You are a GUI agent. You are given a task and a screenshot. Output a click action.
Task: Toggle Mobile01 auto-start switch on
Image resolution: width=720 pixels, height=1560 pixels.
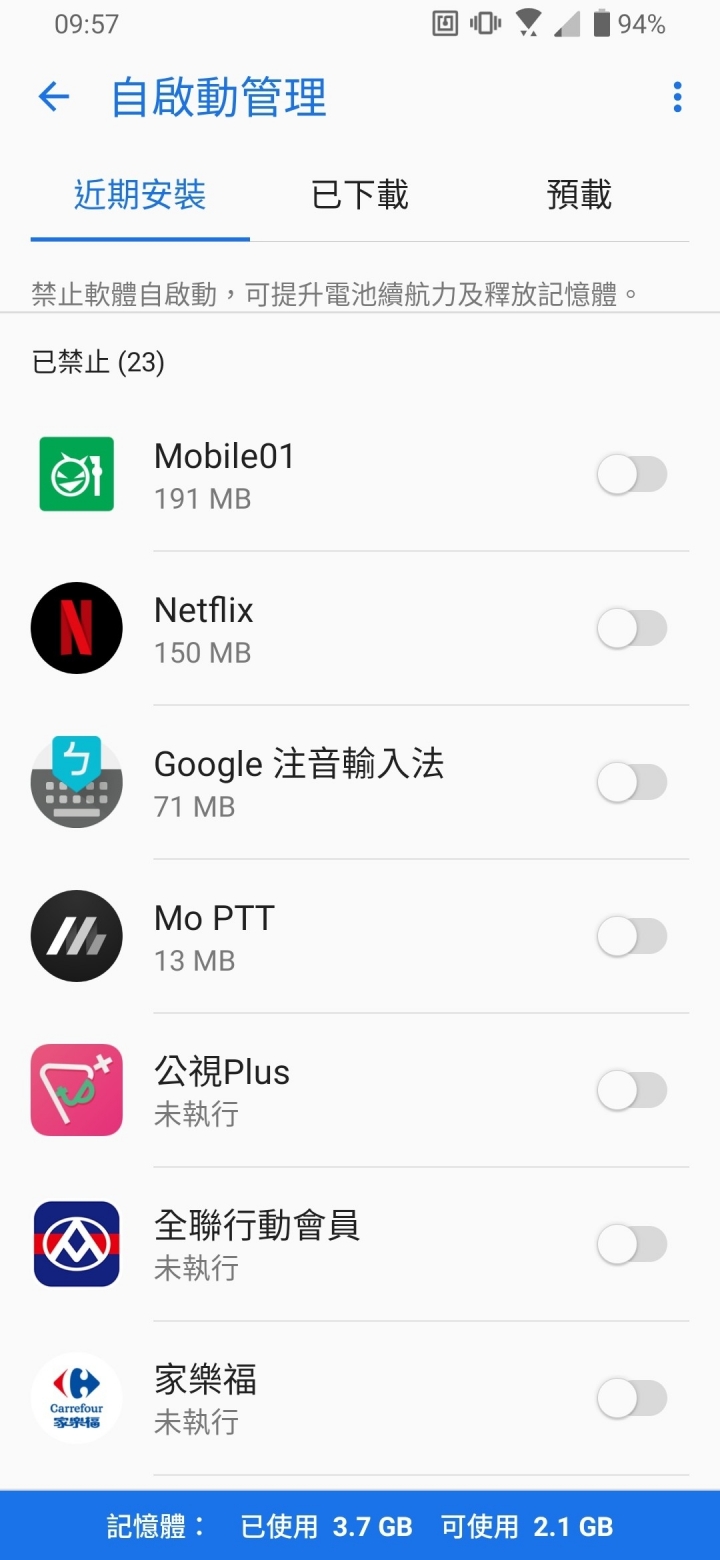pyautogui.click(x=631, y=474)
